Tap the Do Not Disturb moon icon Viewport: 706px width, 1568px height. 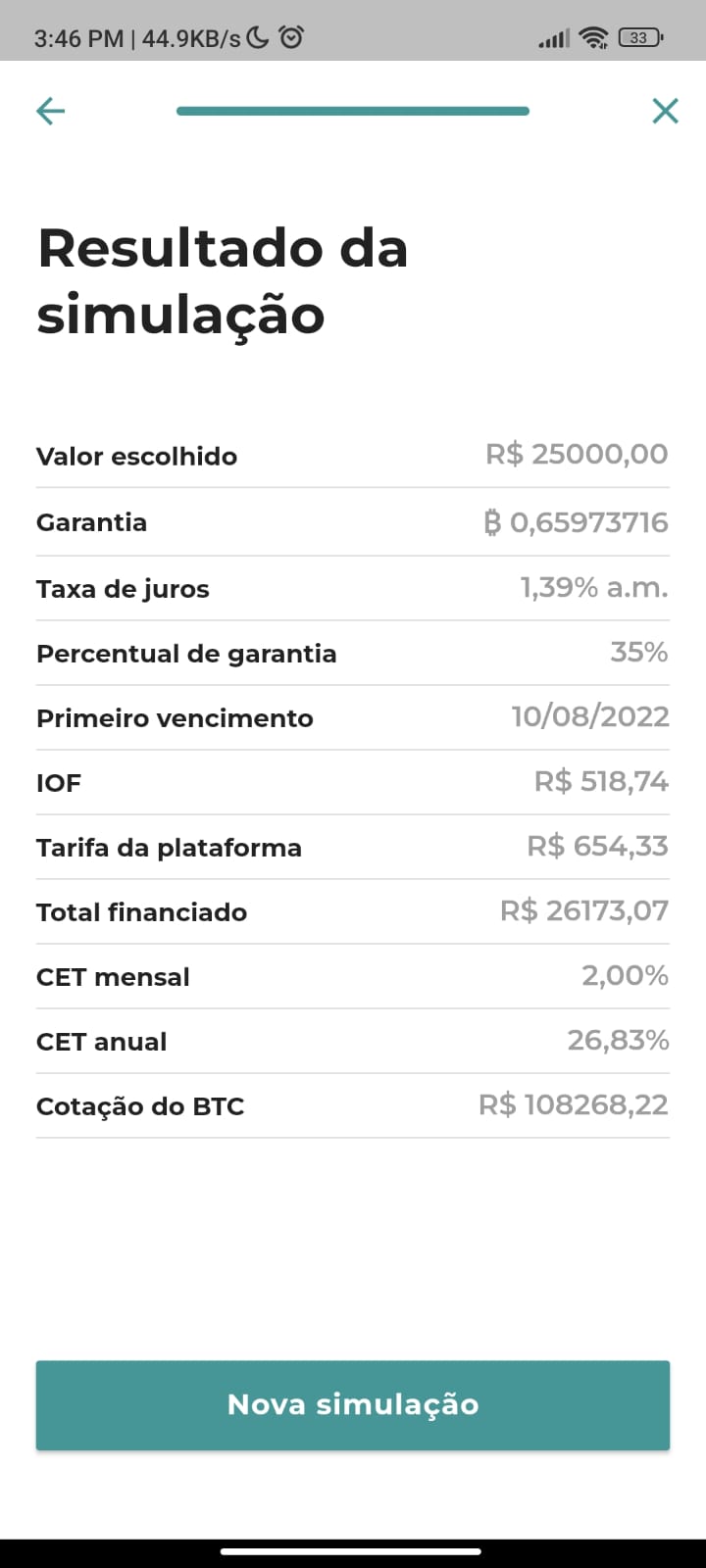click(x=255, y=36)
